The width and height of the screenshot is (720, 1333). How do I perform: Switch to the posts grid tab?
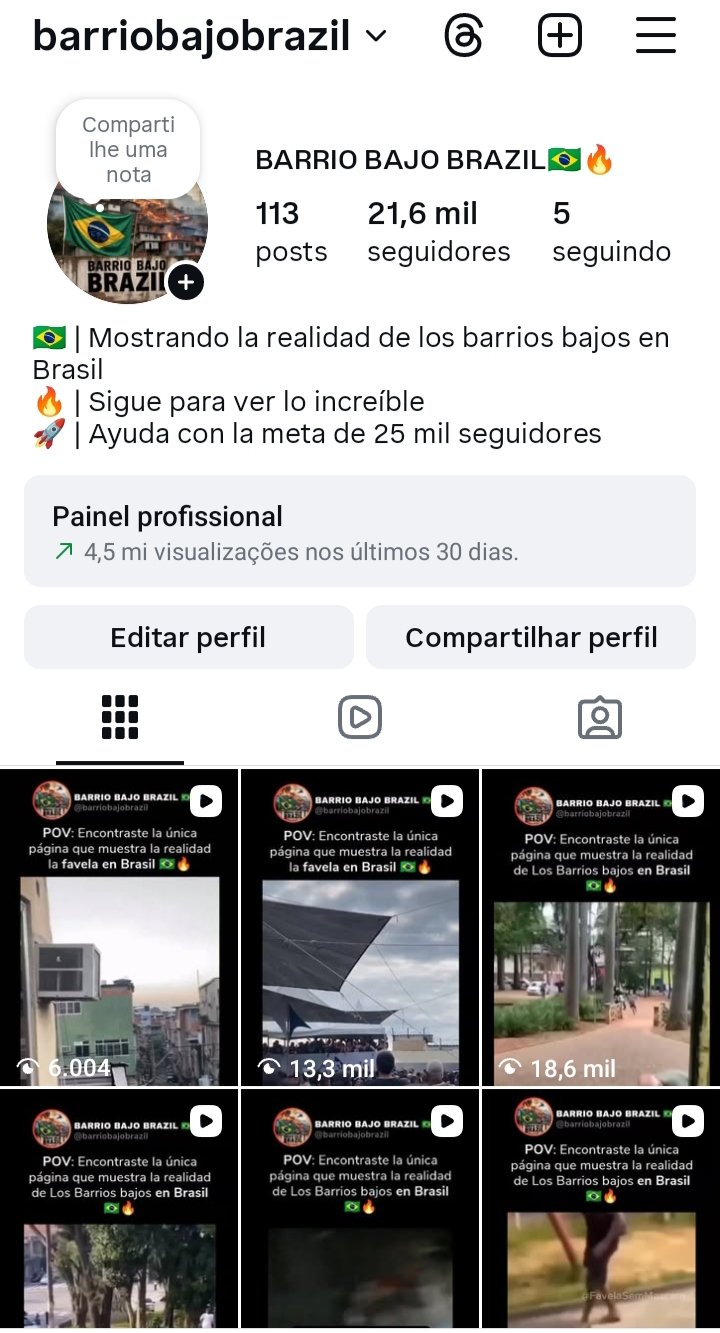click(x=120, y=717)
